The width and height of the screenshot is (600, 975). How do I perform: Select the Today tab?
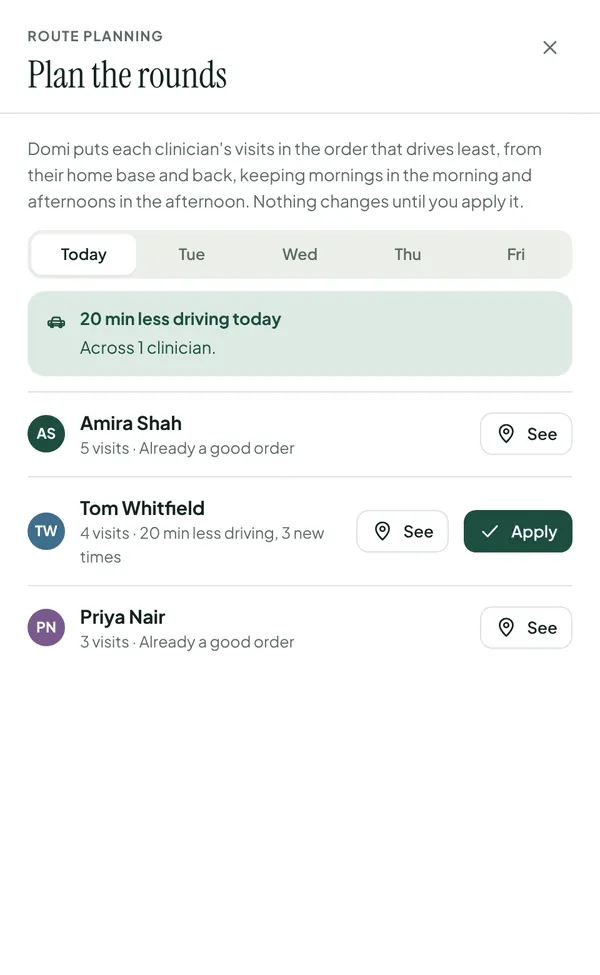(83, 254)
